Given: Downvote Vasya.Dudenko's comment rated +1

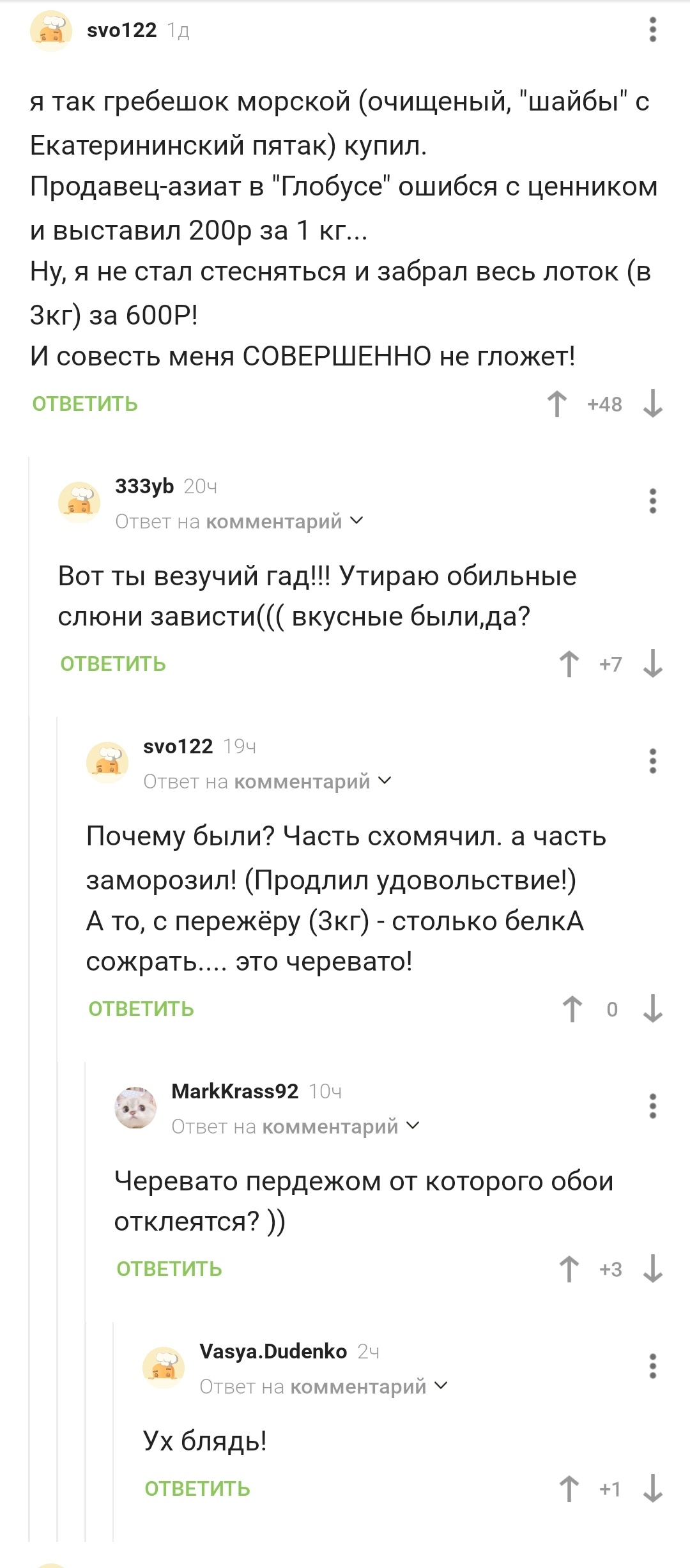Looking at the screenshot, I should 652,1489.
